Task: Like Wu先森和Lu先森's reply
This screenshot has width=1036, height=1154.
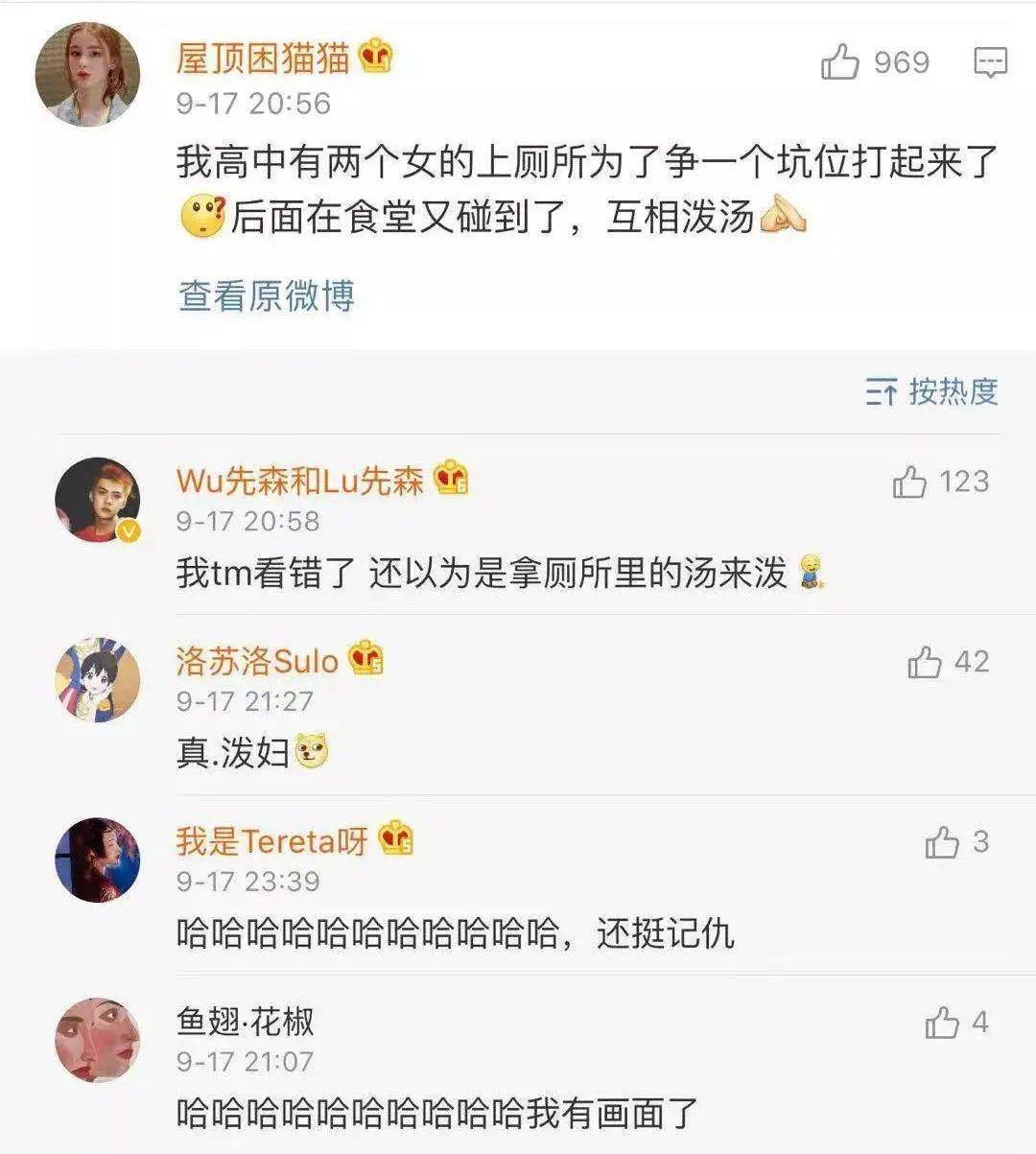Action: point(909,482)
